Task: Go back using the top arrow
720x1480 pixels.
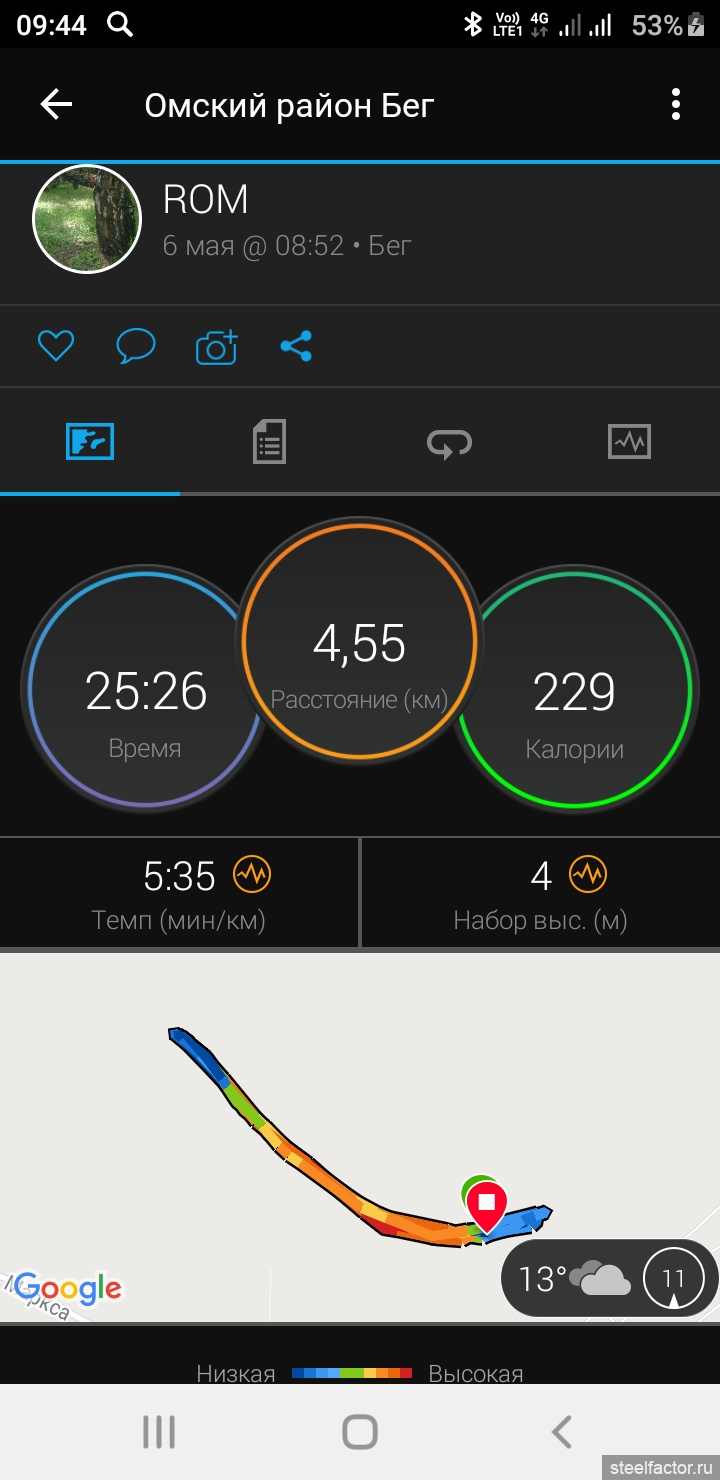Action: point(56,104)
